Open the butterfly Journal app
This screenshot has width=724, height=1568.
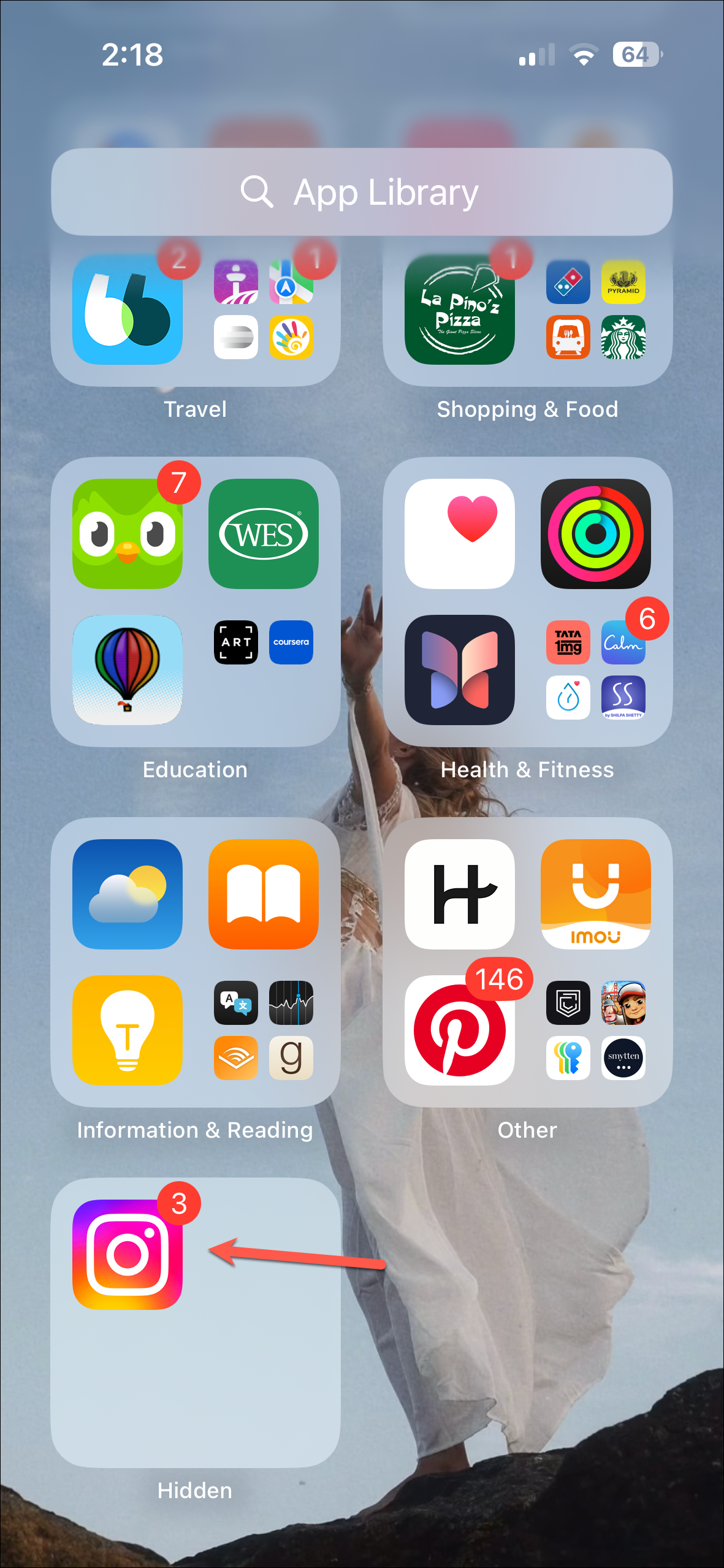pos(460,669)
